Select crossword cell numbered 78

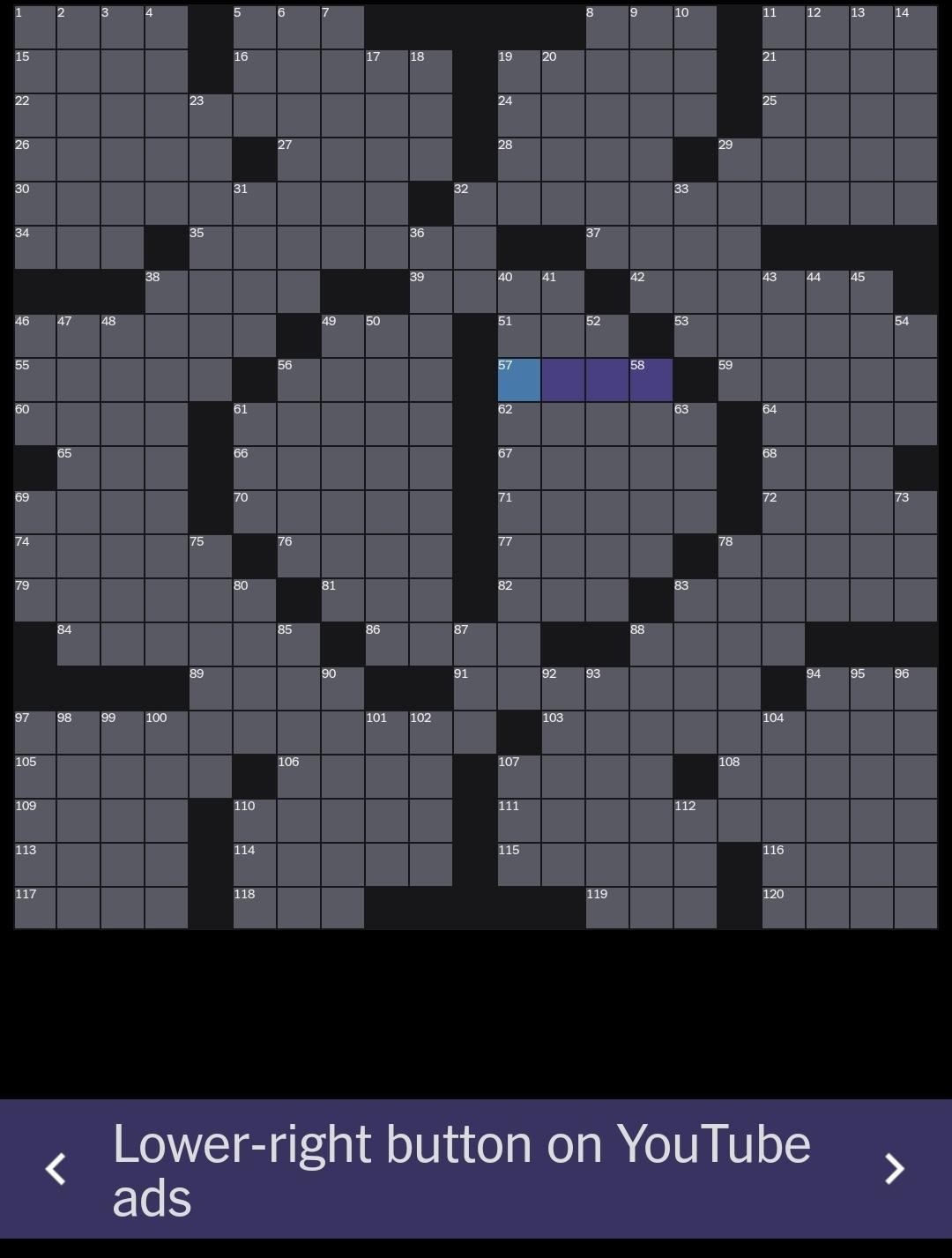[x=740, y=556]
